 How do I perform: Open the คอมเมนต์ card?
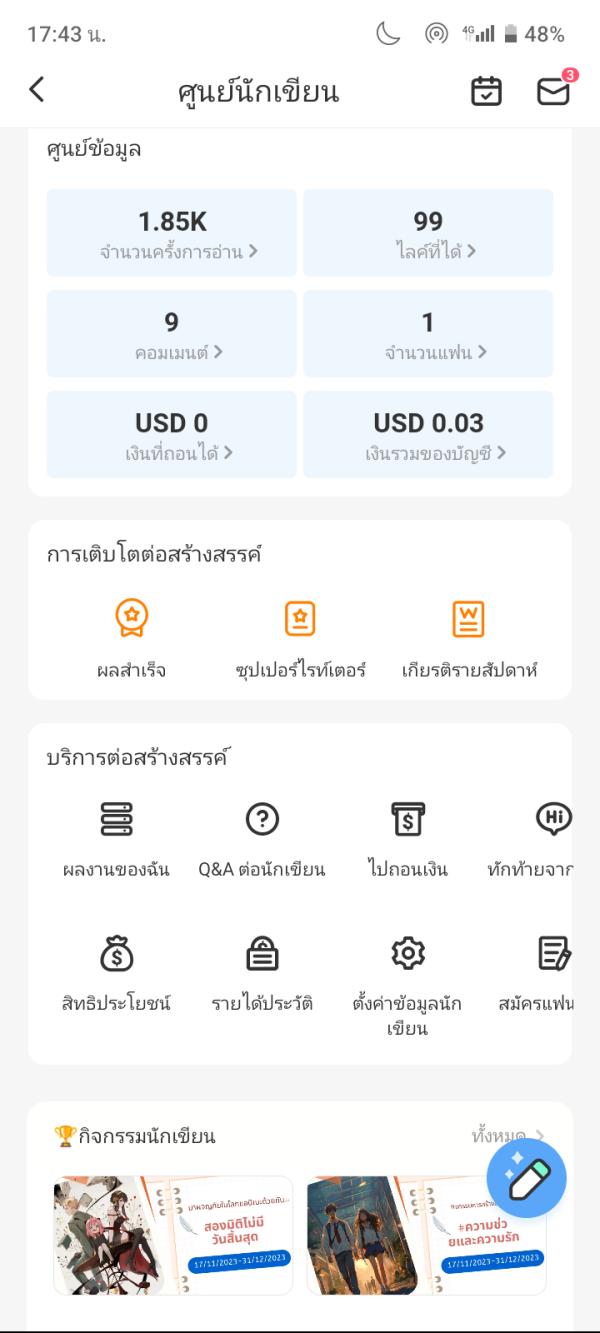pyautogui.click(x=172, y=334)
